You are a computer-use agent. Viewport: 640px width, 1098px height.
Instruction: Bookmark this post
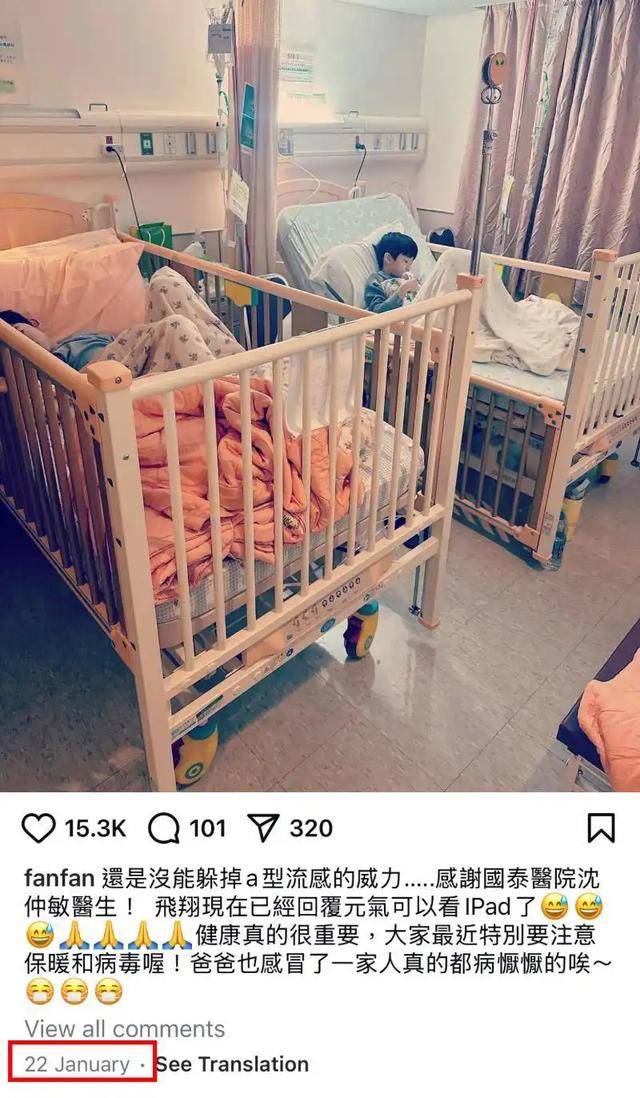[600, 828]
